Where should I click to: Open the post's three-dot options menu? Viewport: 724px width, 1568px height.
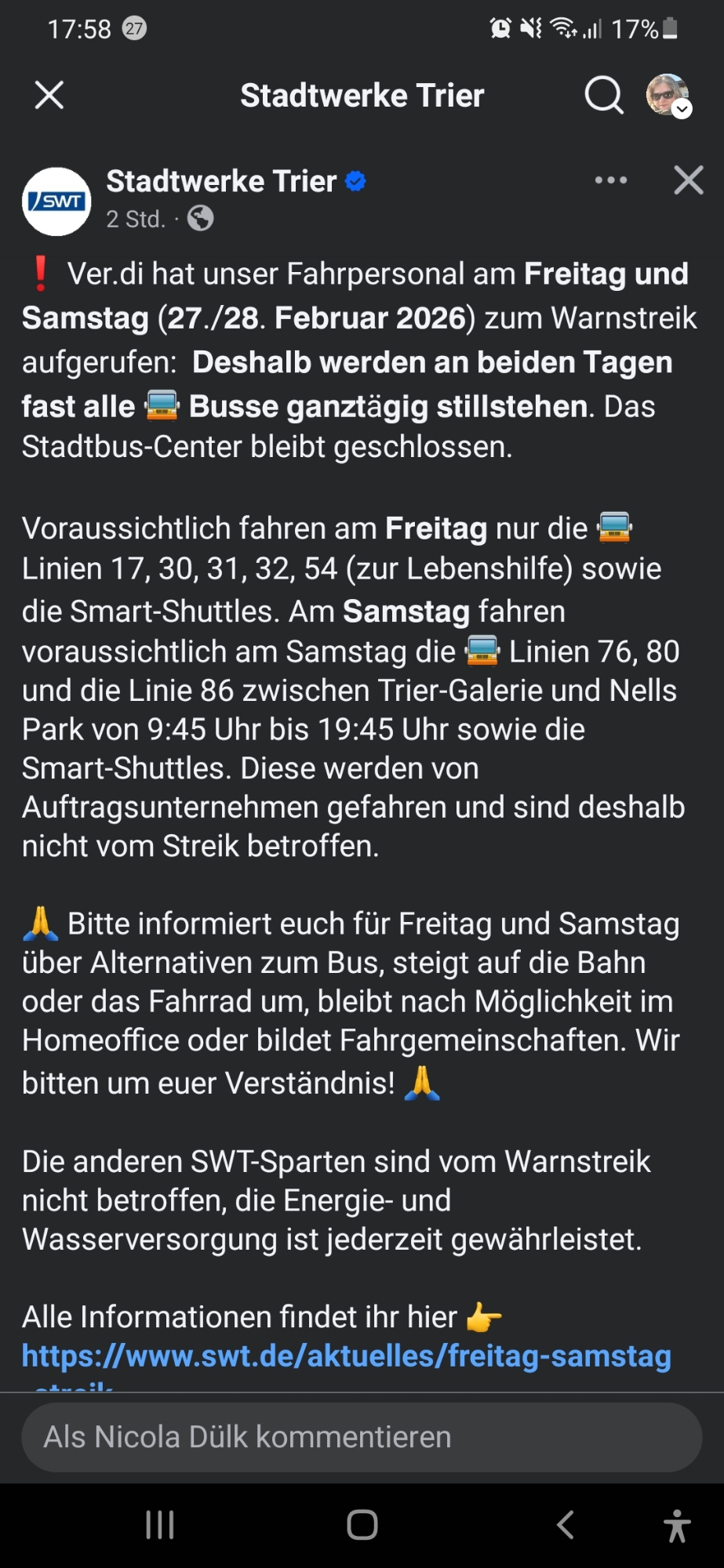pos(610,180)
